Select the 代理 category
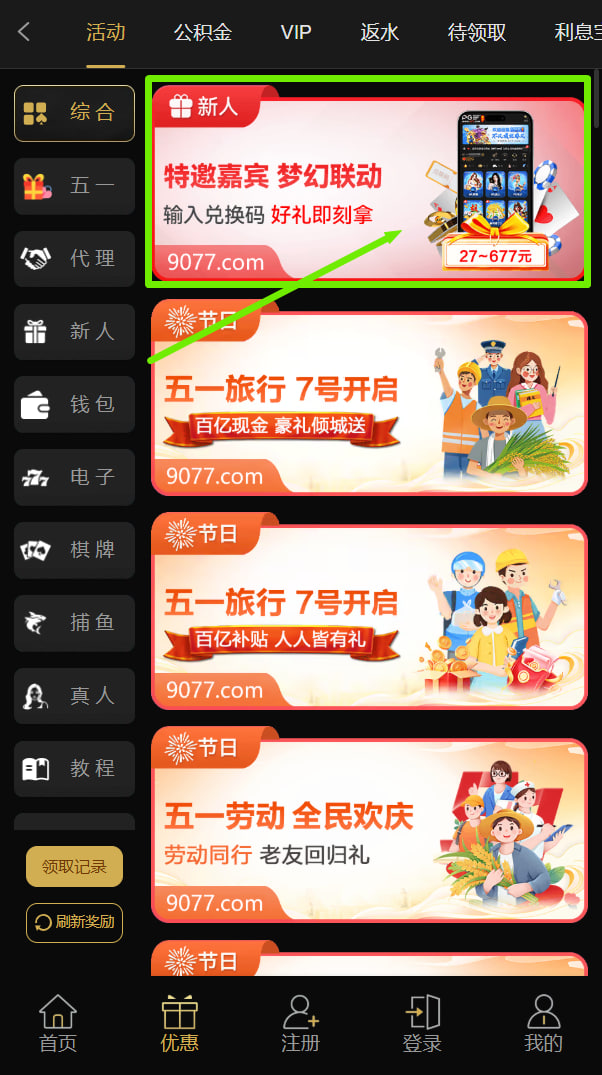 point(74,259)
